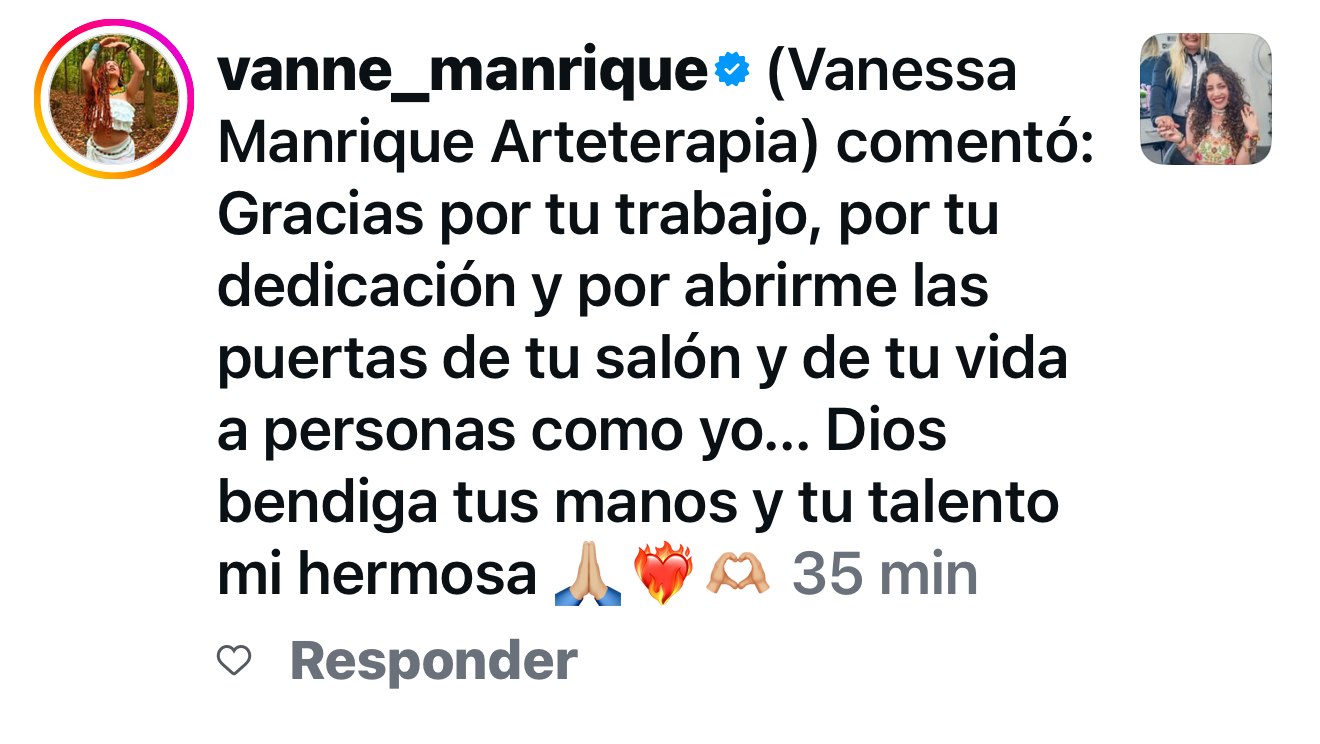Like the comment with the heart icon
1320x744 pixels.
click(234, 661)
